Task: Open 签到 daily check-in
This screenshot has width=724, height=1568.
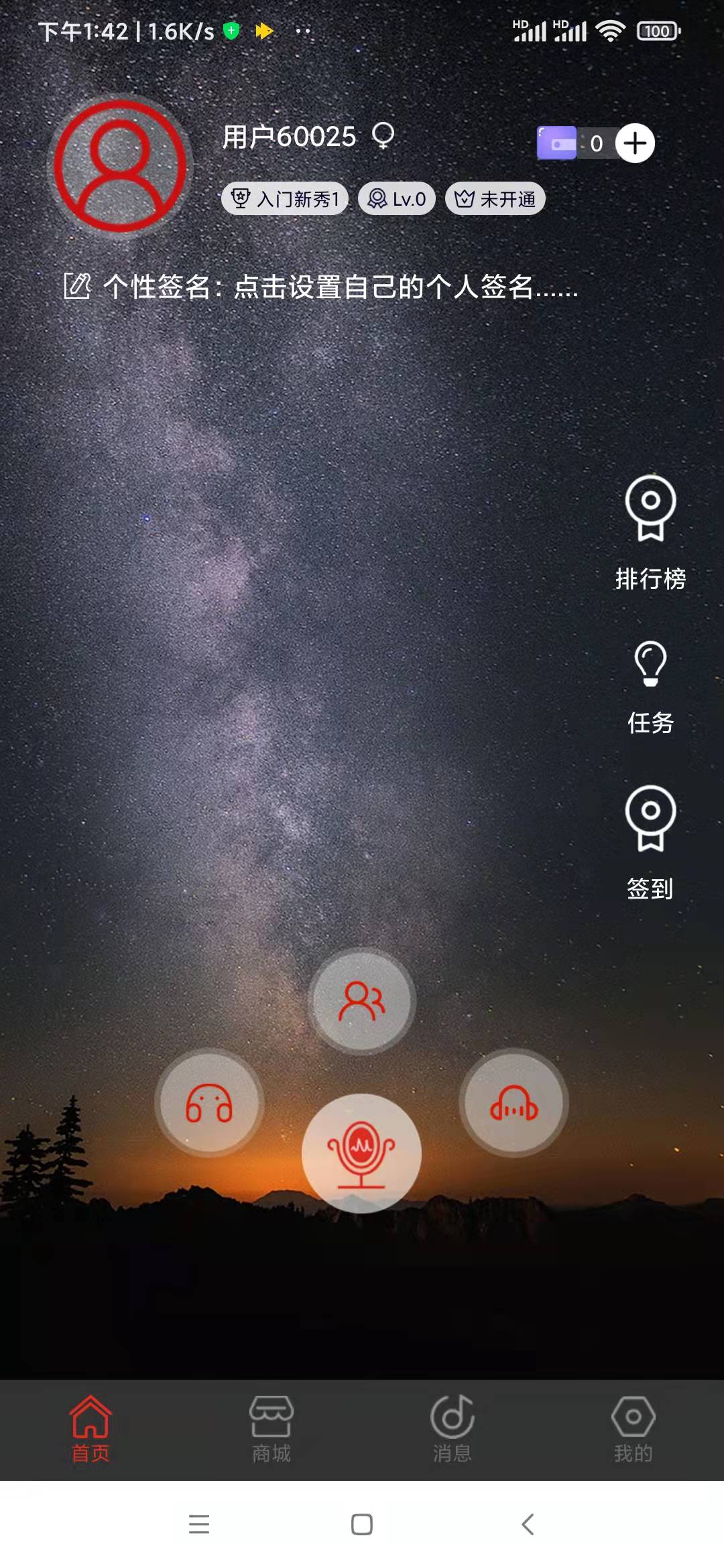Action: point(650,842)
